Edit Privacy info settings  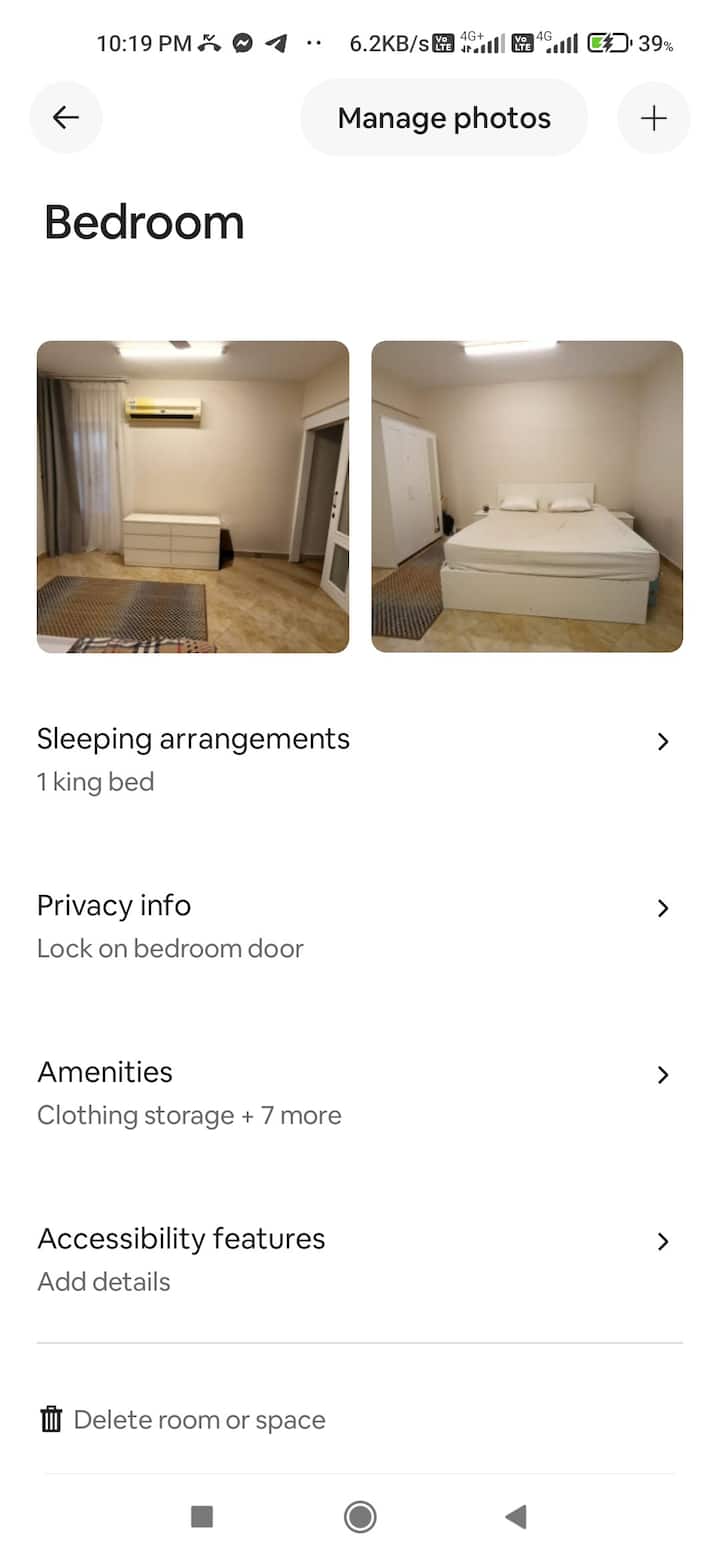pos(354,926)
